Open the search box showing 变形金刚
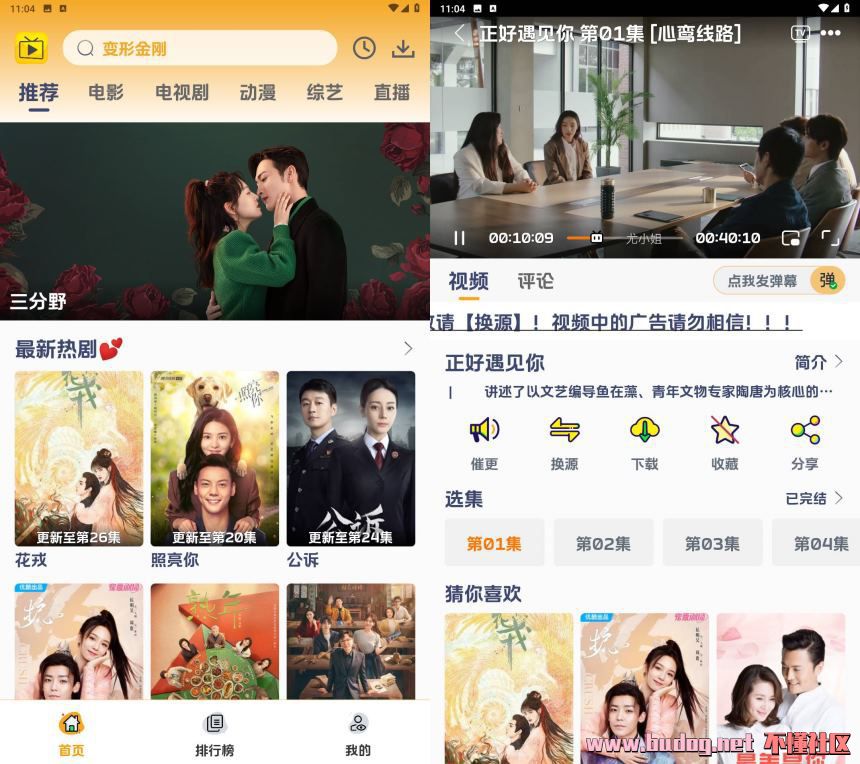860x764 pixels. click(200, 48)
